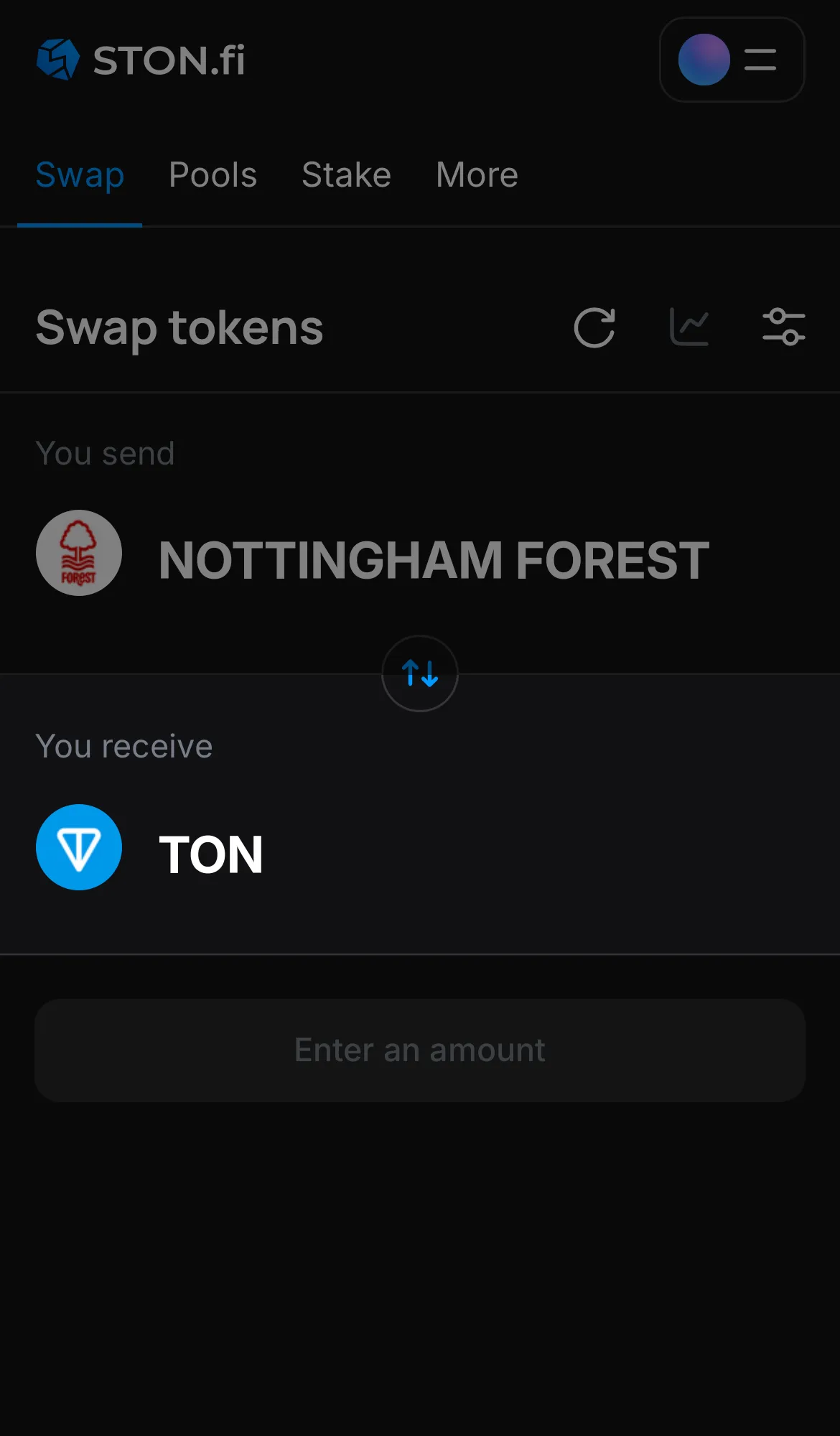This screenshot has width=840, height=1436.
Task: Click the Nottingham Forest token logo
Action: [78, 553]
